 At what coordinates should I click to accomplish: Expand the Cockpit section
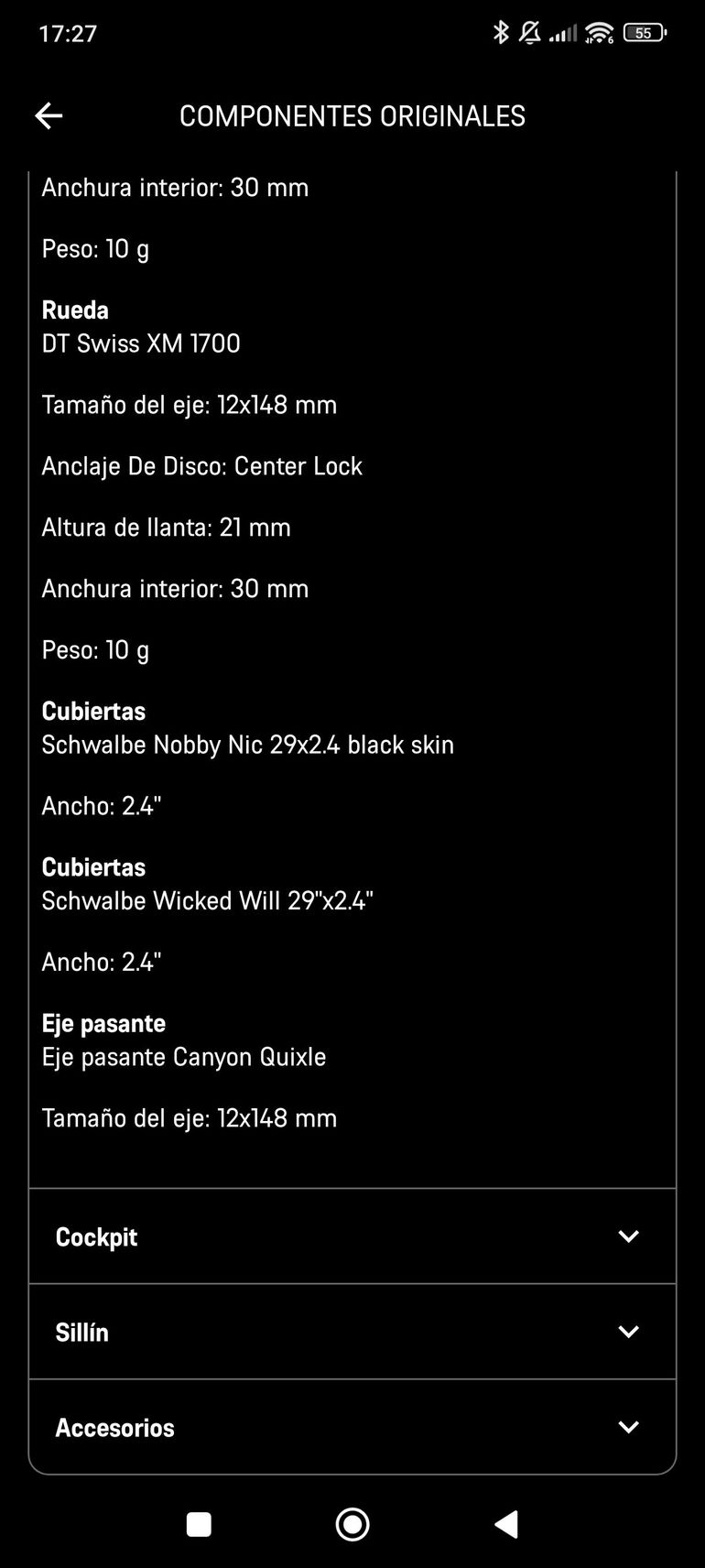pos(352,1236)
